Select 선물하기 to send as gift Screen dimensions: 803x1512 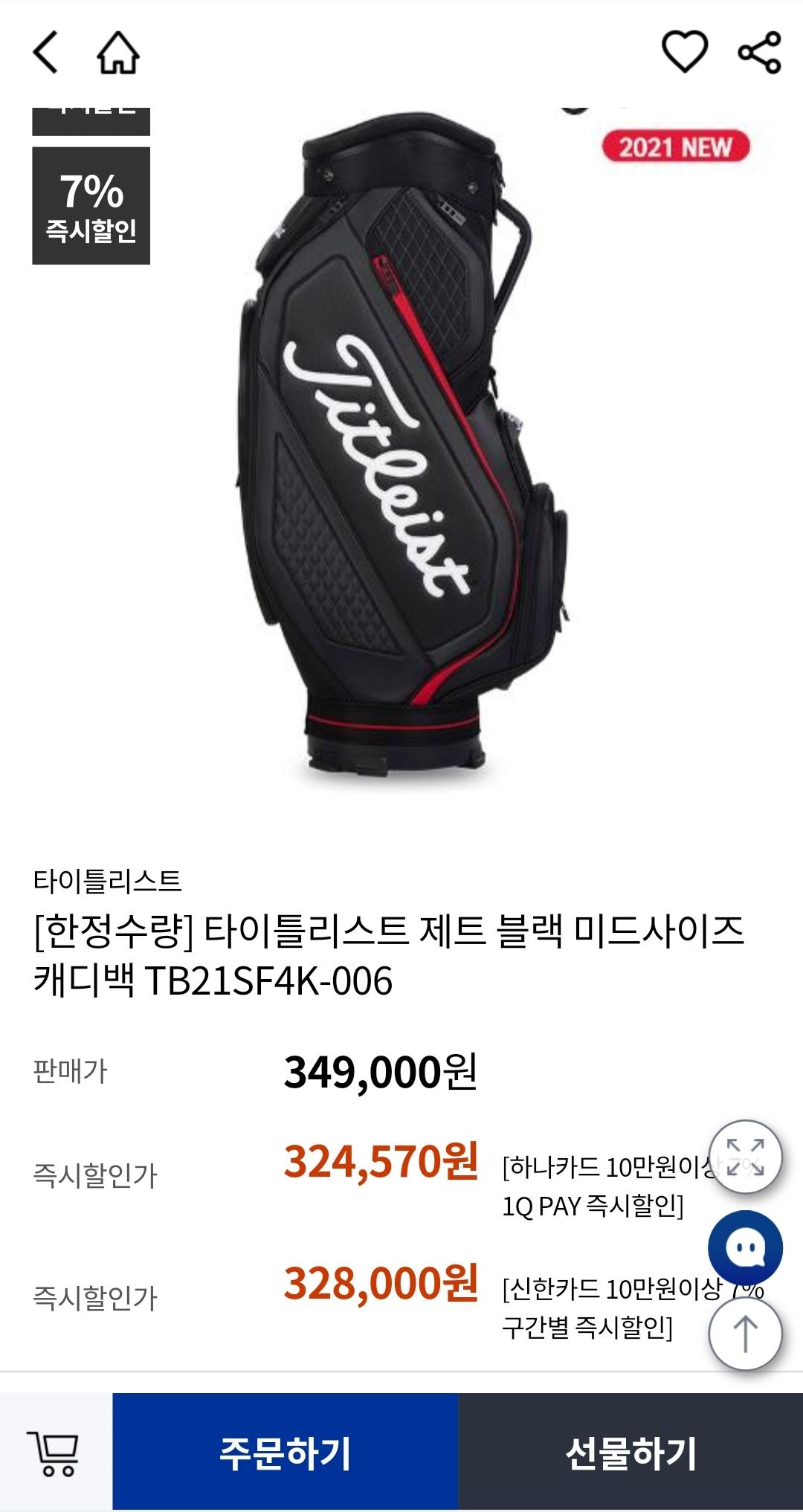[631, 1453]
